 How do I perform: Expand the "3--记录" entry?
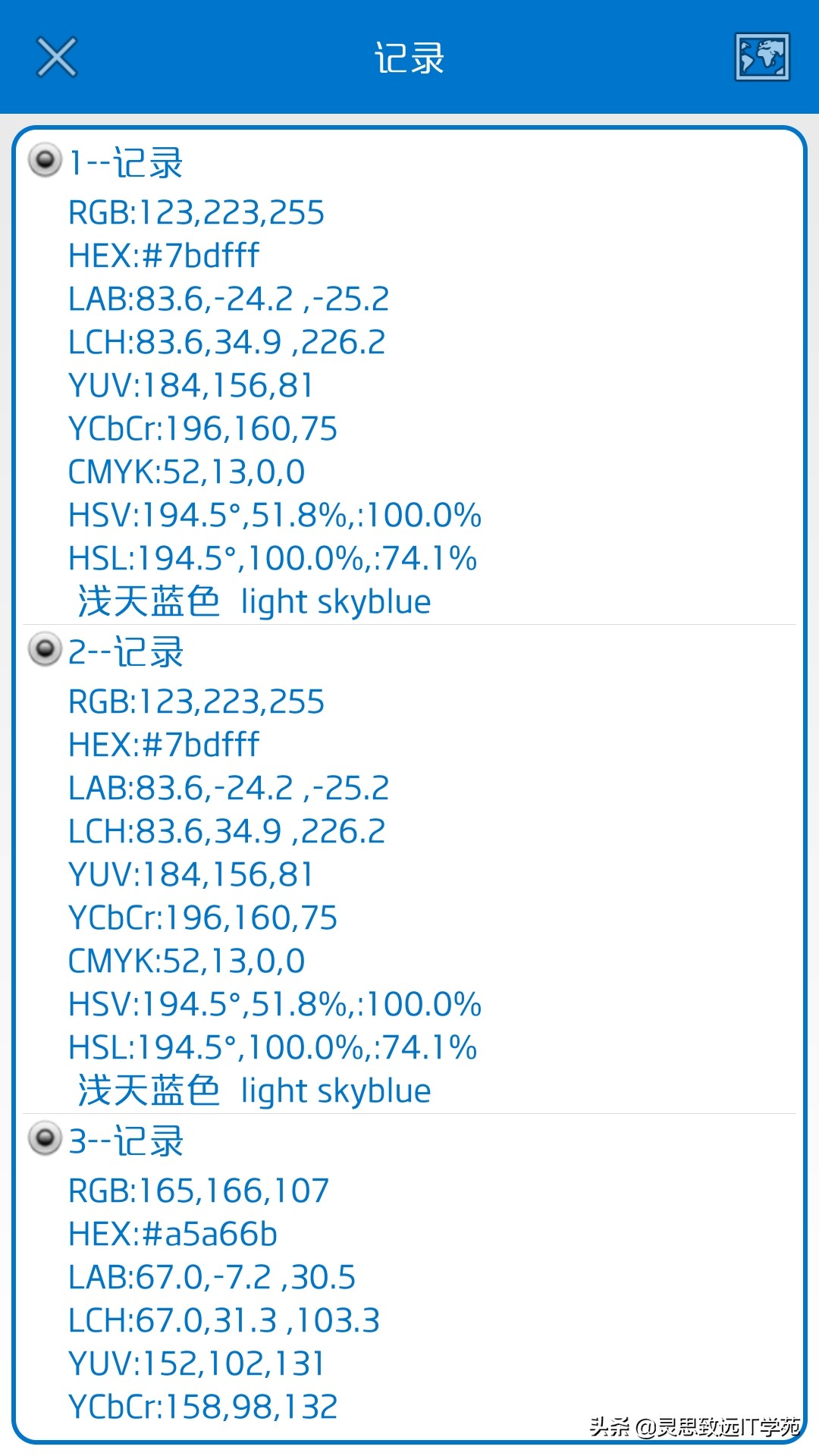tap(127, 1141)
